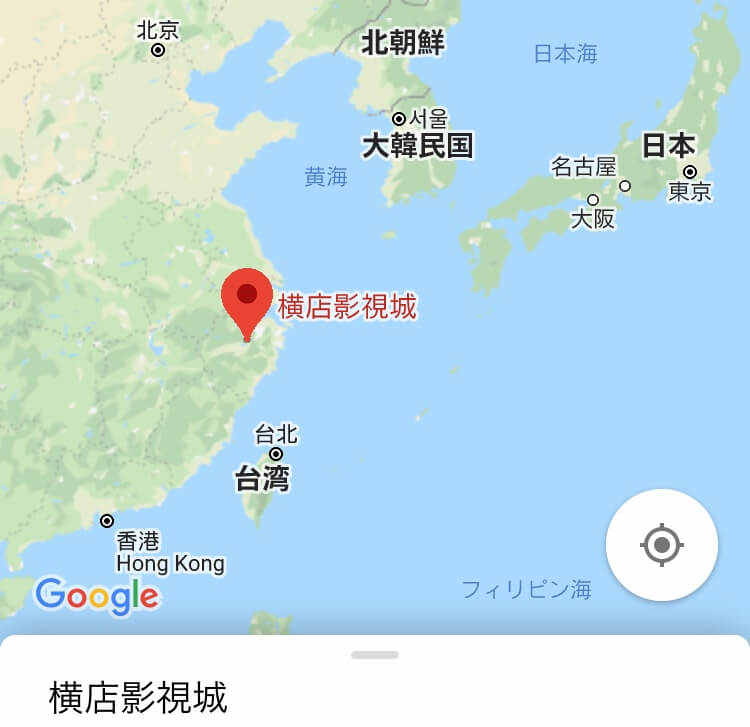The image size is (750, 727).
Task: Tap the red pin for 横店影視城
Action: [246, 300]
